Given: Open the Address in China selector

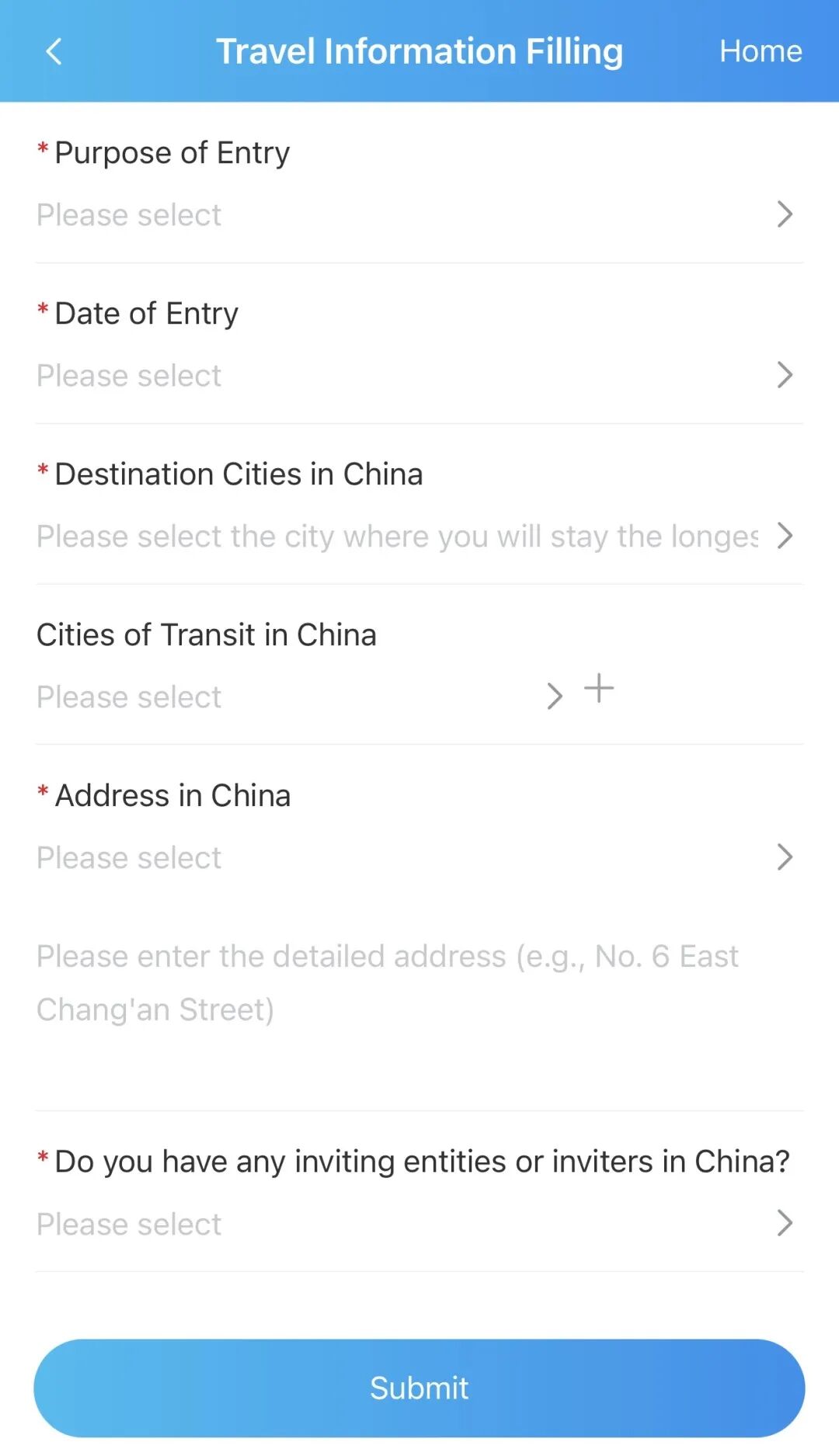Looking at the screenshot, I should (419, 857).
